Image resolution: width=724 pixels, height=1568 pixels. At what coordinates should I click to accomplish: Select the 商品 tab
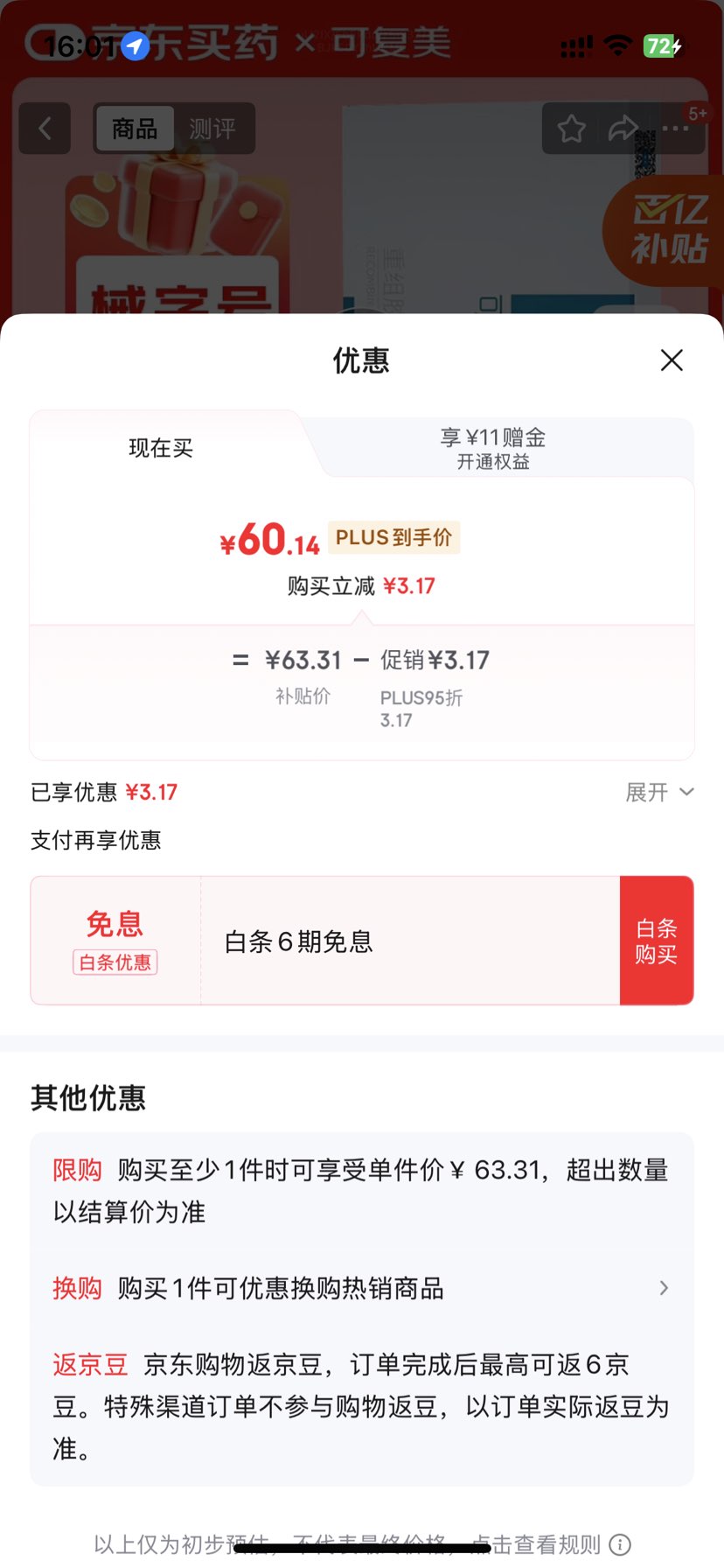point(136,128)
